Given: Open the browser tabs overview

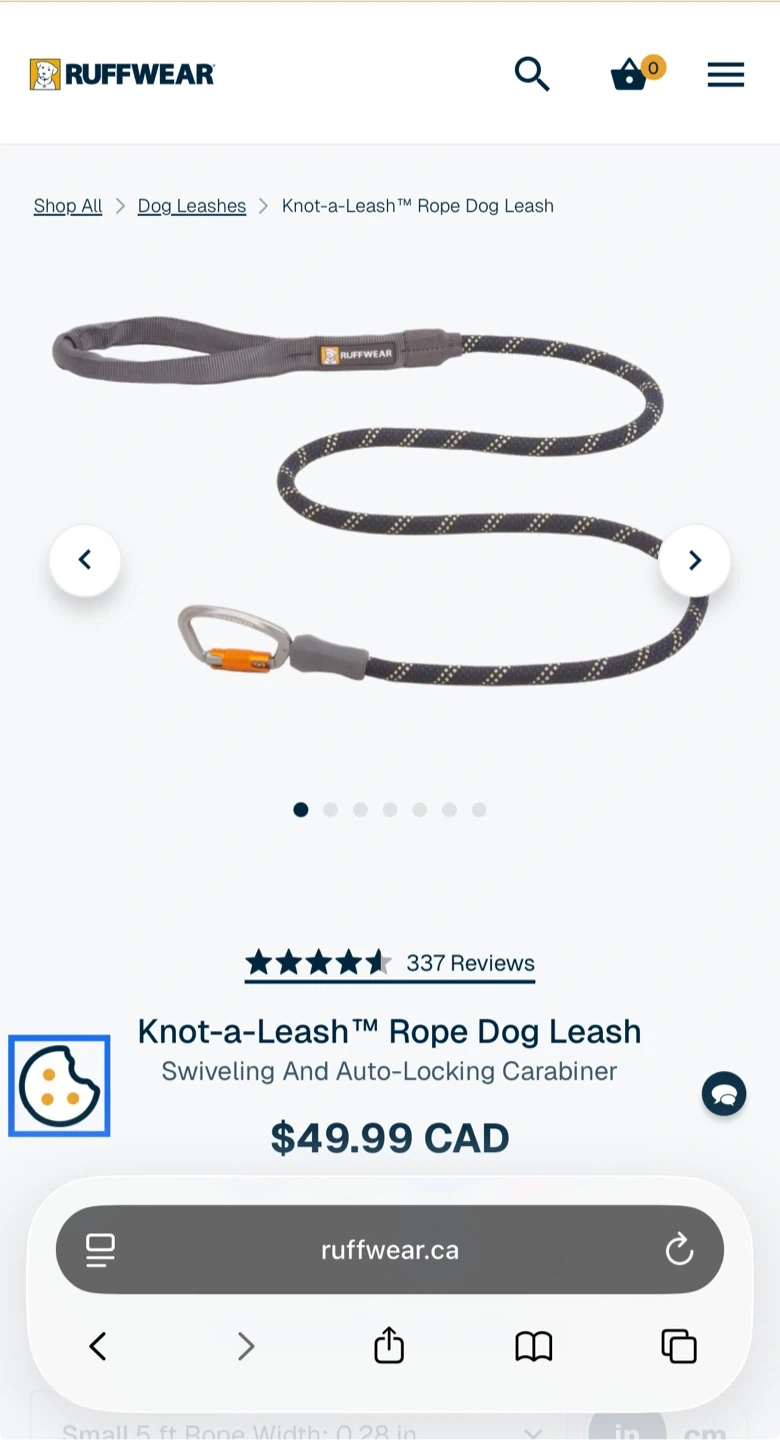Looking at the screenshot, I should click(x=679, y=1346).
